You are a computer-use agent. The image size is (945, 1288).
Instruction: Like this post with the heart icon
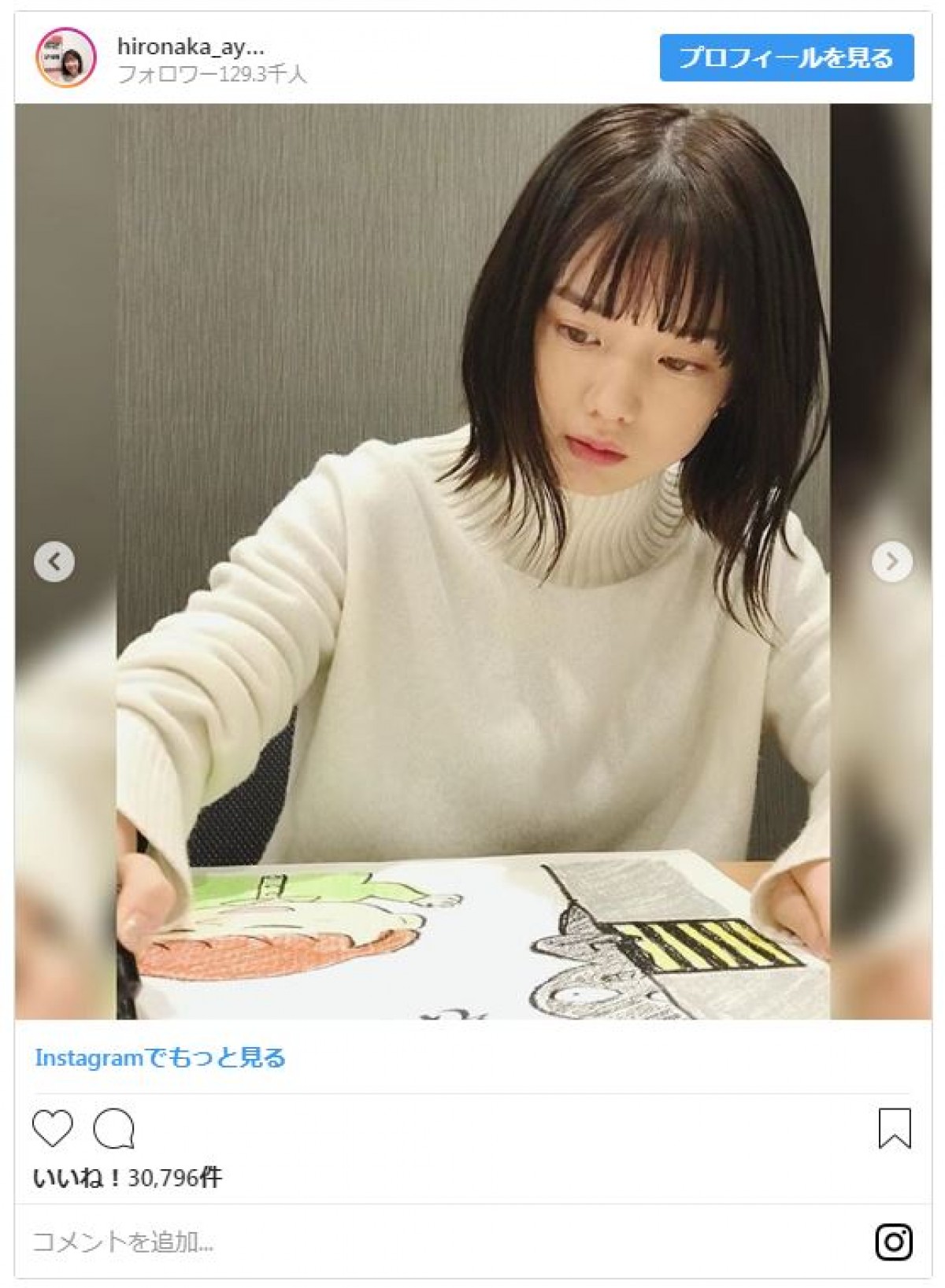point(53,1128)
